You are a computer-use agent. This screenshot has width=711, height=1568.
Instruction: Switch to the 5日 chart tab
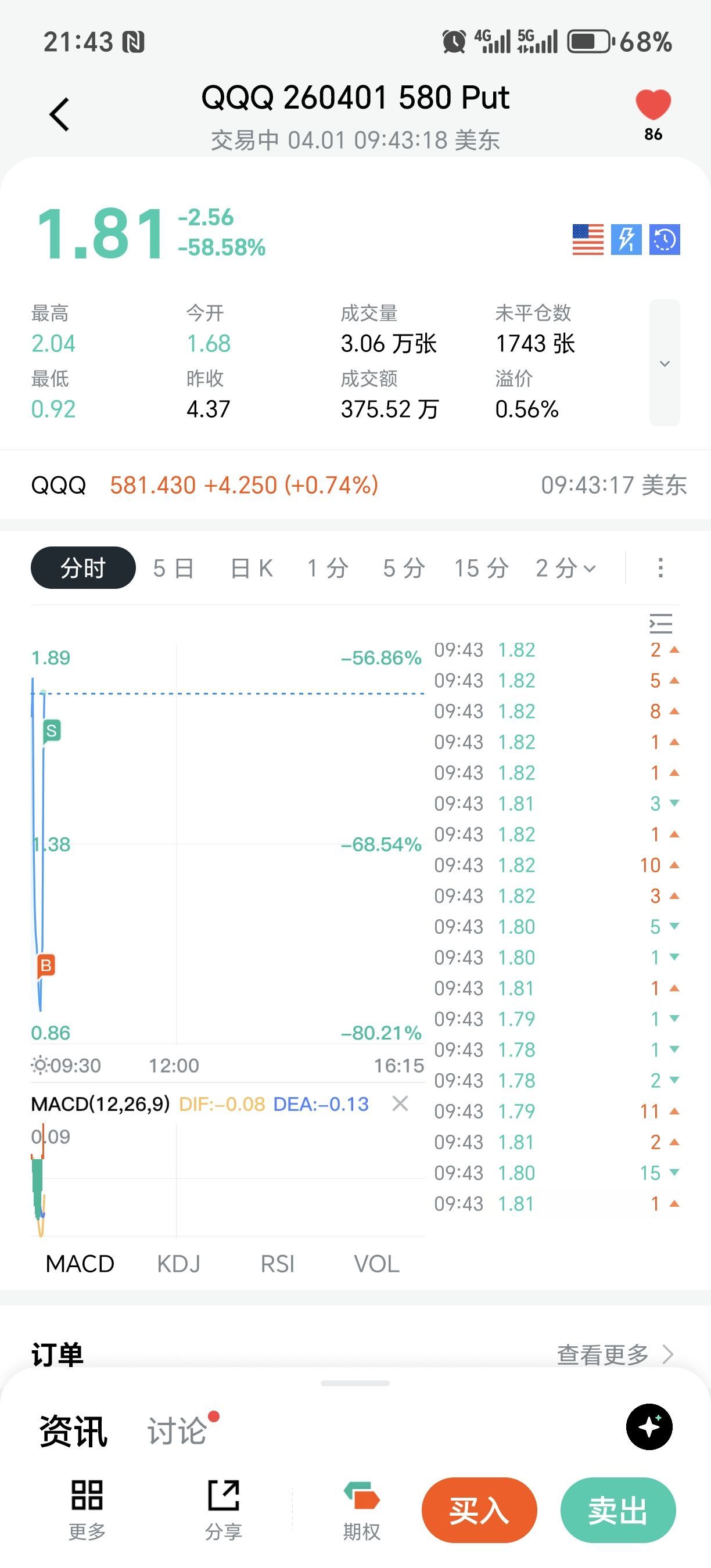(174, 568)
